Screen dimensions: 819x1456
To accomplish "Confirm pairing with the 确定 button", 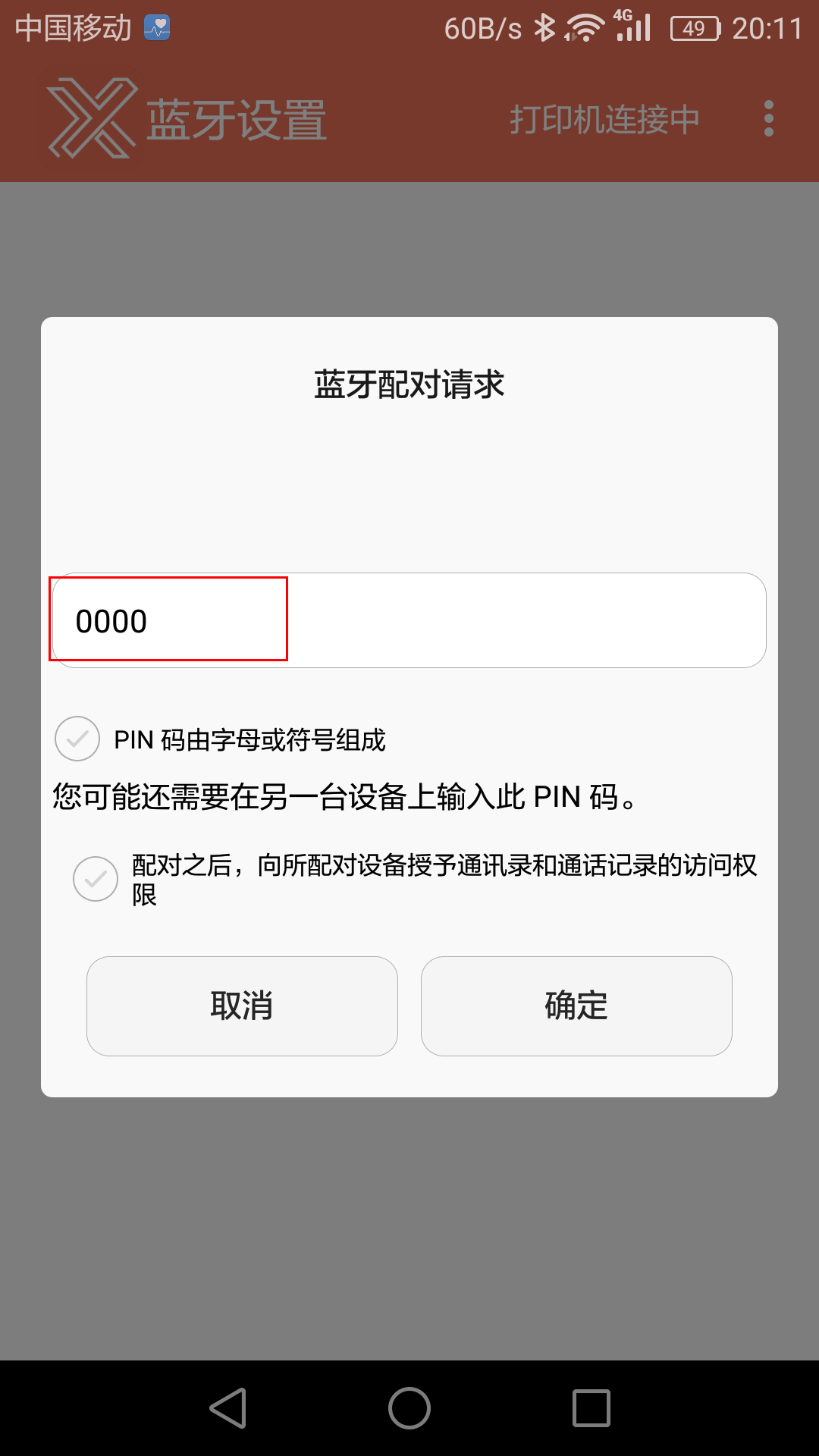I will (576, 1006).
